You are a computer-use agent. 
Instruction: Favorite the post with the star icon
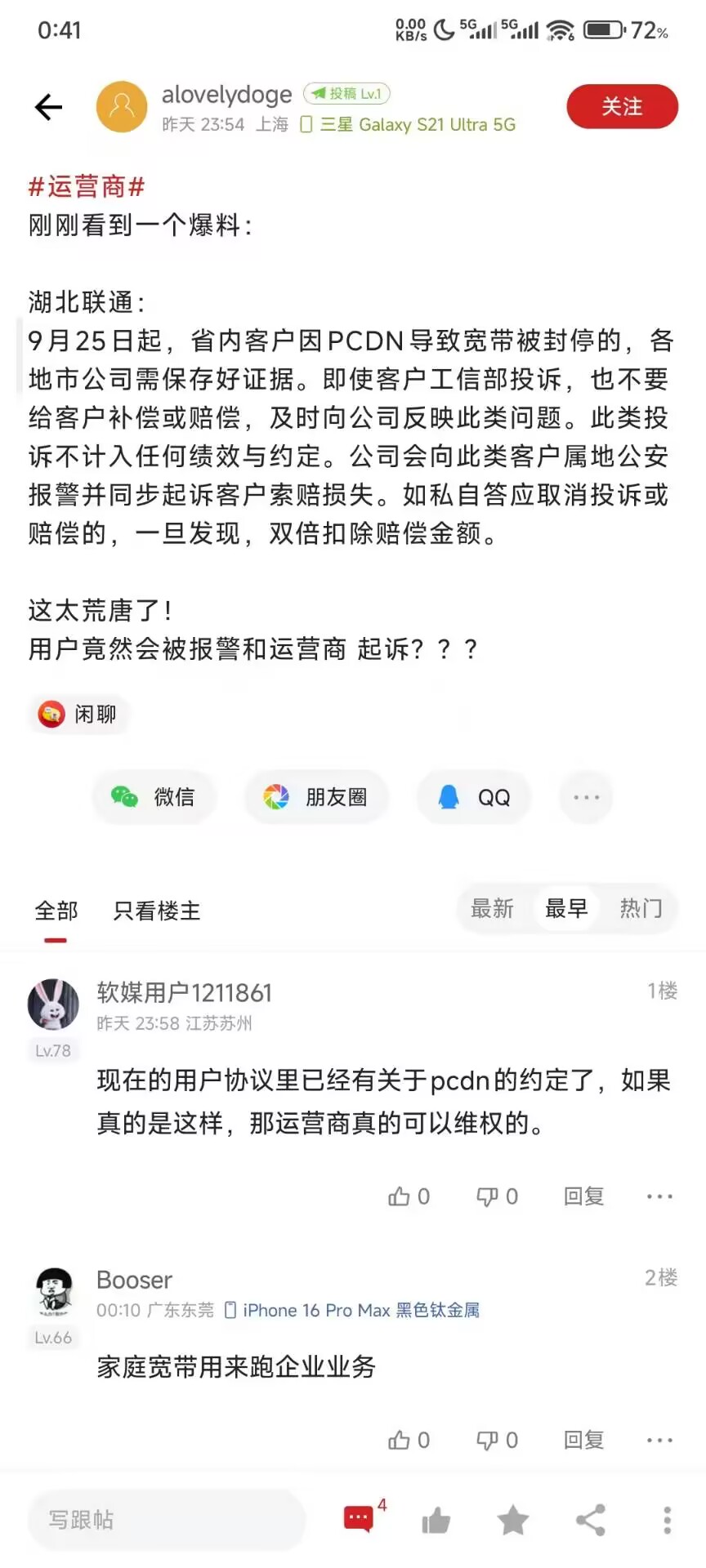(x=513, y=1520)
